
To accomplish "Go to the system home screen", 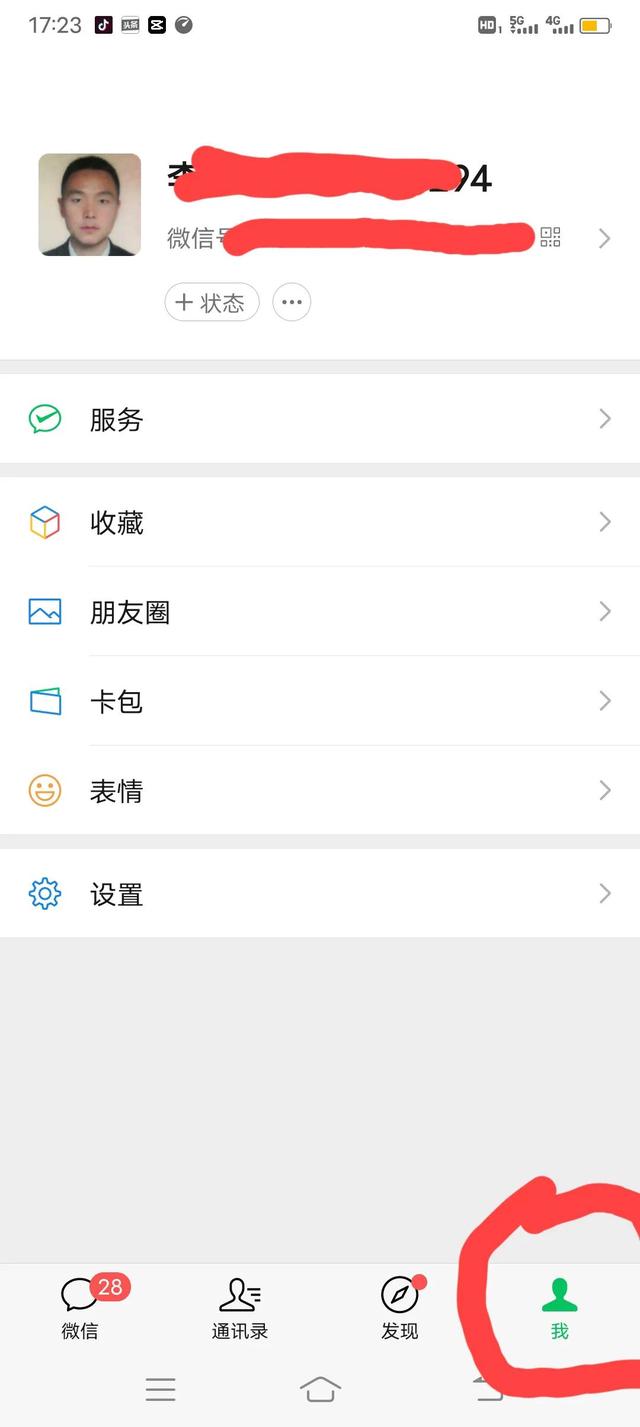I will (x=320, y=1389).
